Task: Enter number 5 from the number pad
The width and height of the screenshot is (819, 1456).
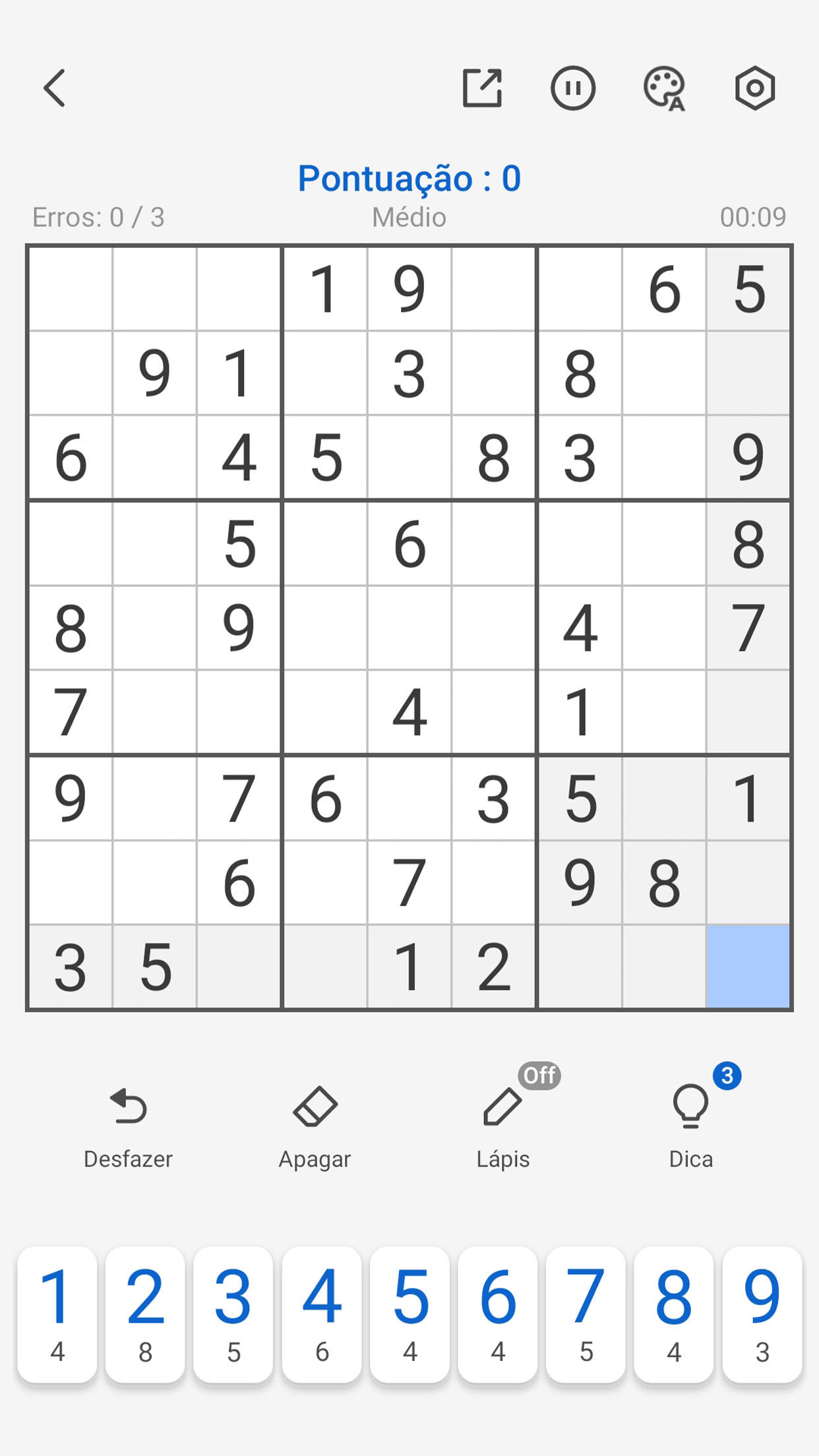Action: coord(409,1312)
